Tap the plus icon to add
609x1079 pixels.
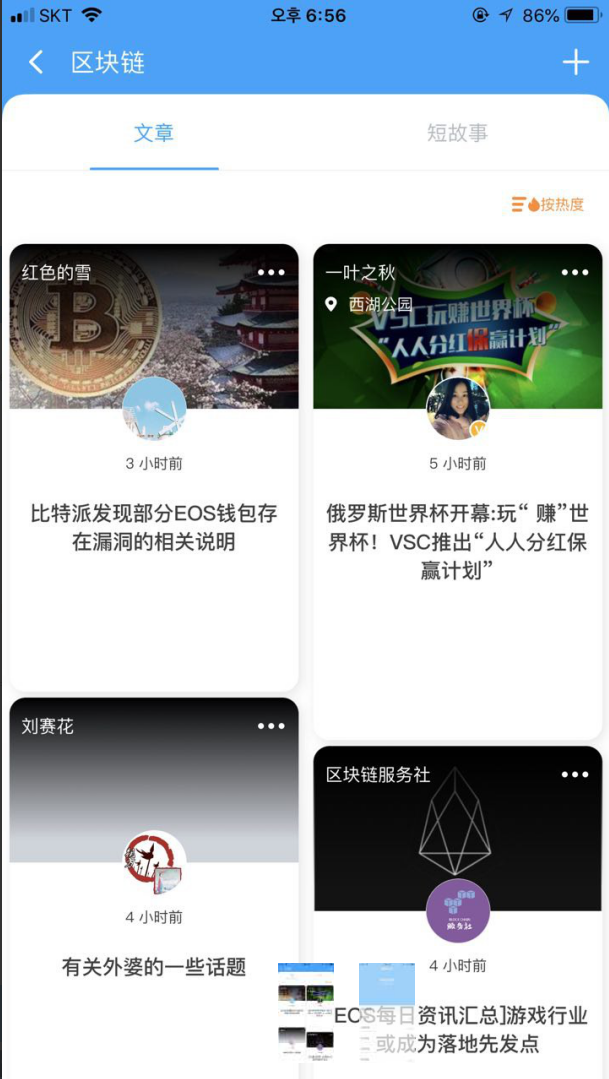(575, 62)
